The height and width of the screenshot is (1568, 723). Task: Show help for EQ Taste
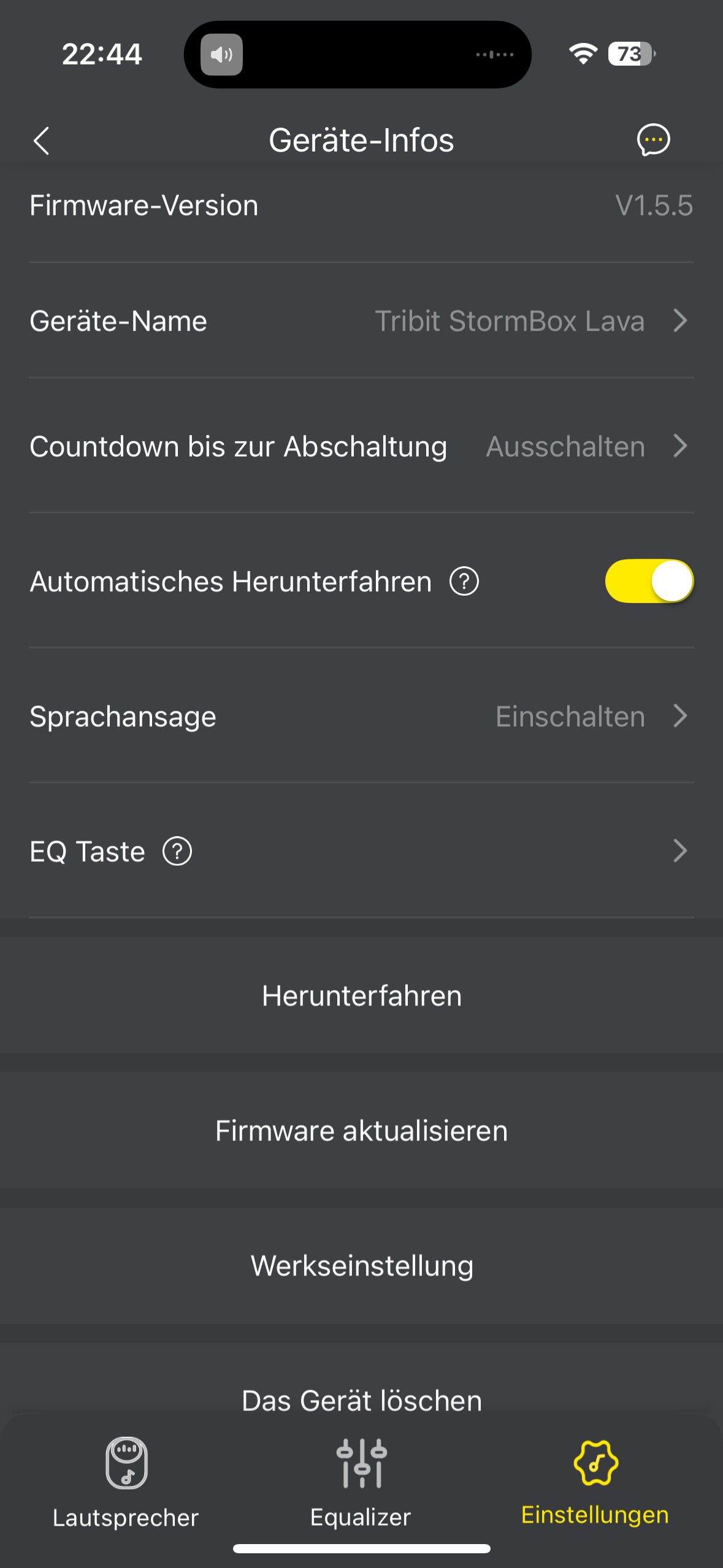pos(177,851)
